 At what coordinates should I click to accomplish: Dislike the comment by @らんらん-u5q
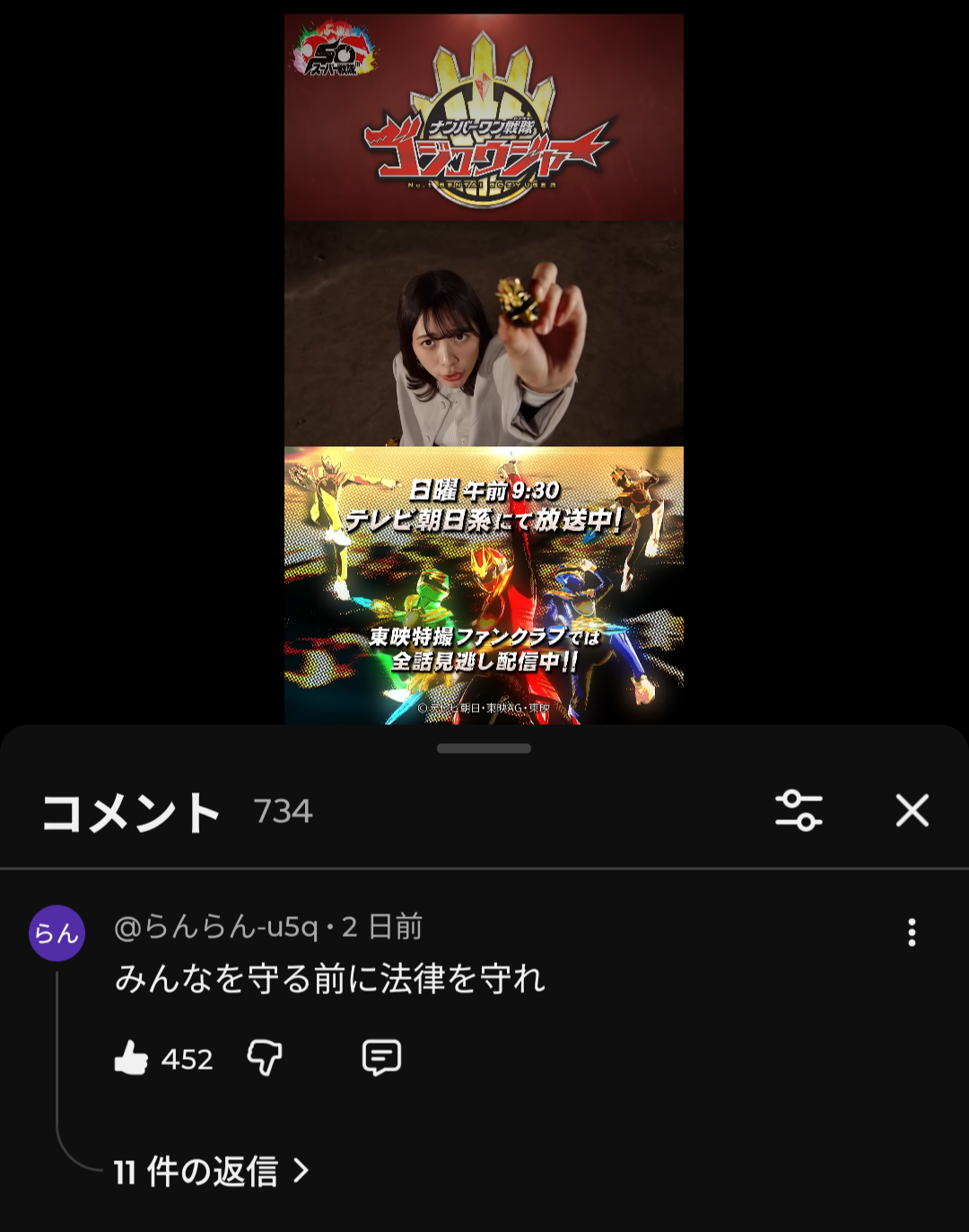(265, 1059)
